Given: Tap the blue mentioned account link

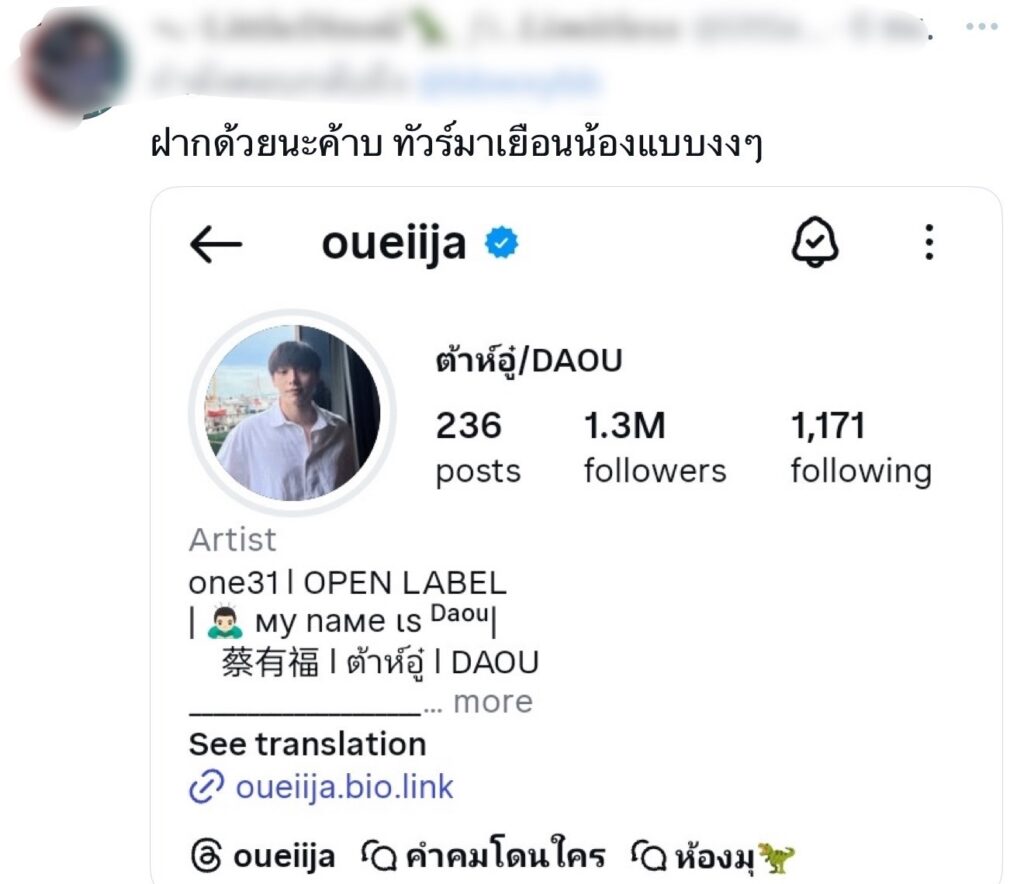Looking at the screenshot, I should point(509,80).
